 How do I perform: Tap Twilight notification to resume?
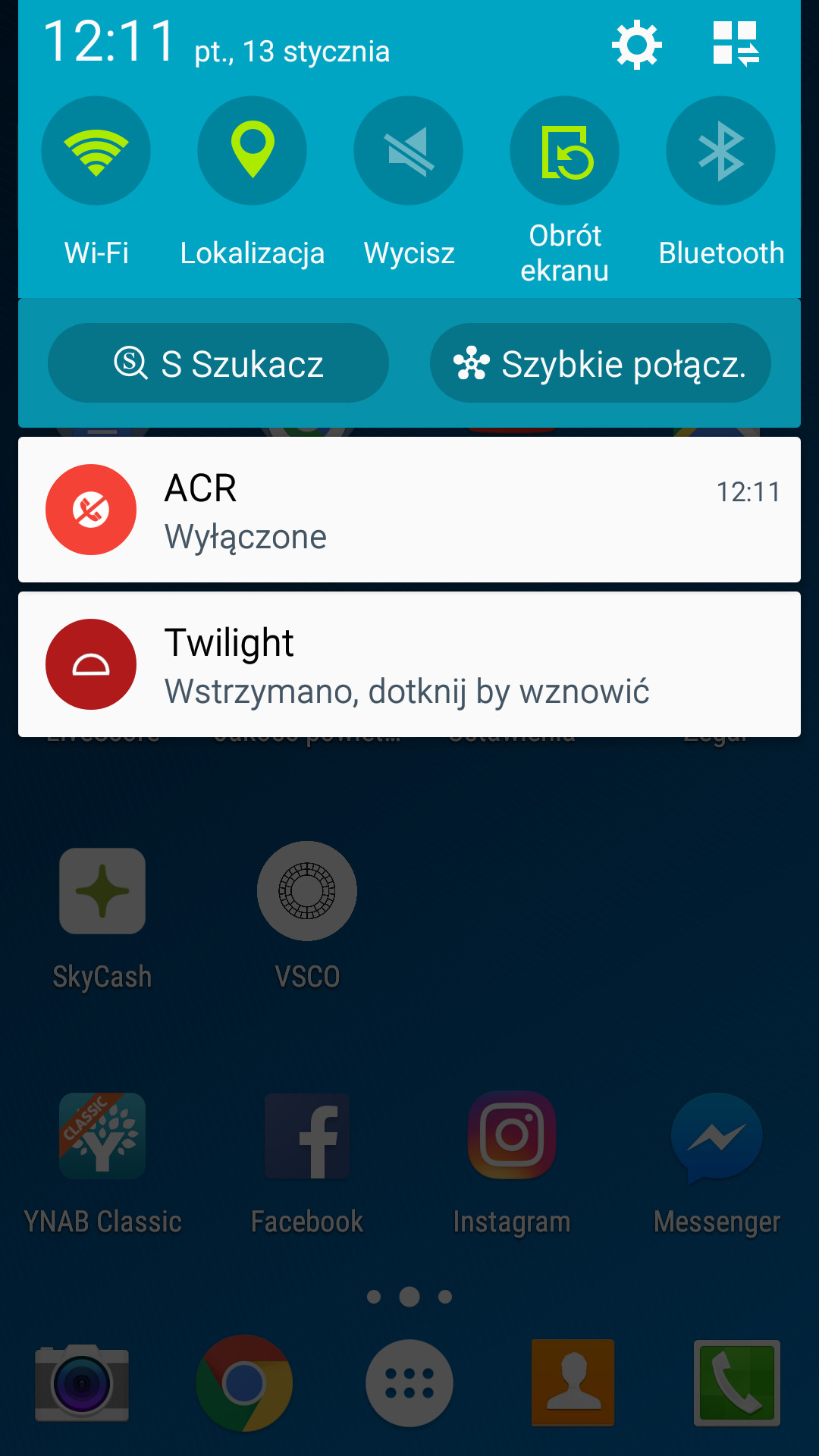point(409,664)
